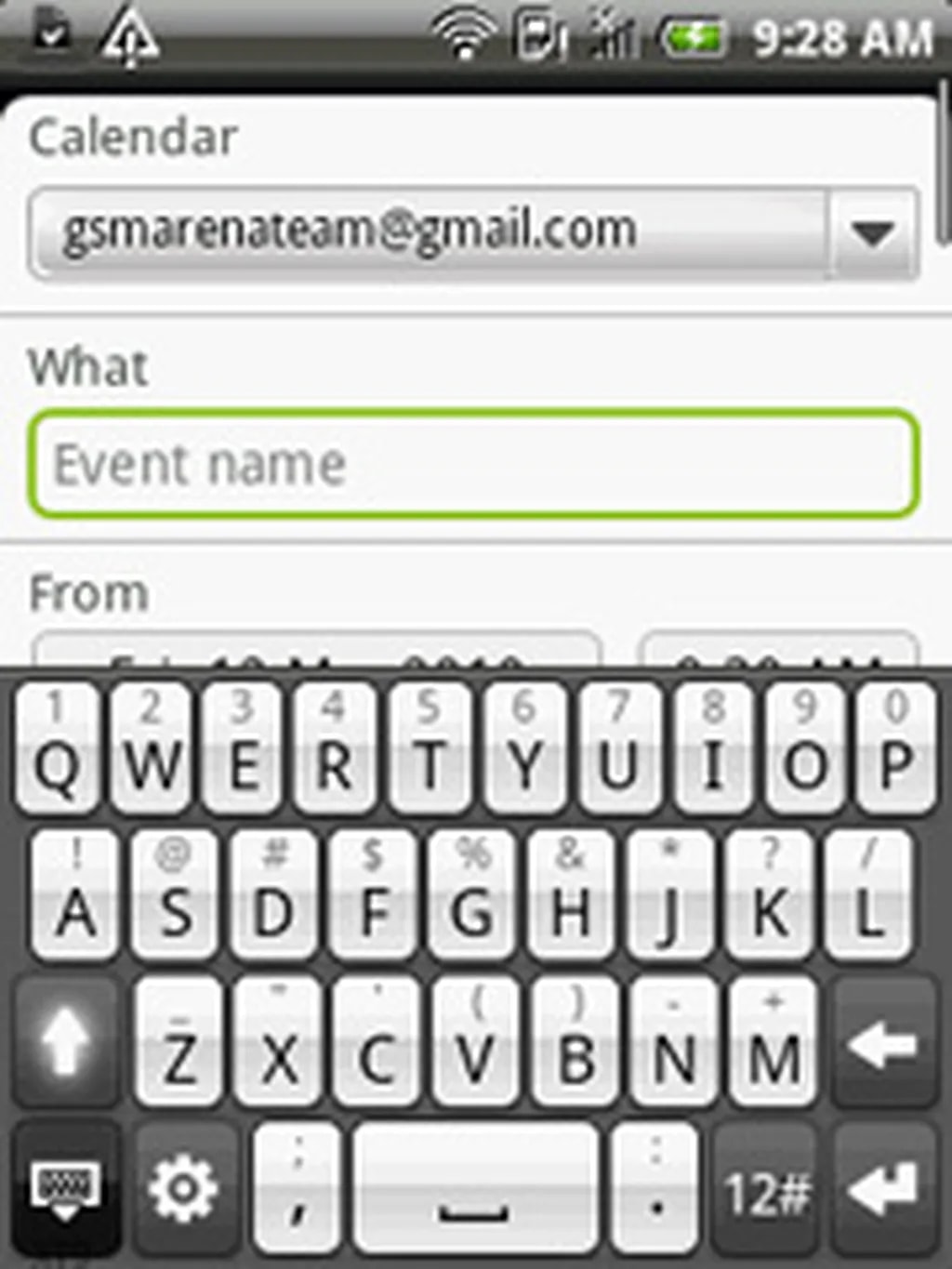Focus the Event name field
Image resolution: width=952 pixels, height=1269 pixels.
point(474,464)
